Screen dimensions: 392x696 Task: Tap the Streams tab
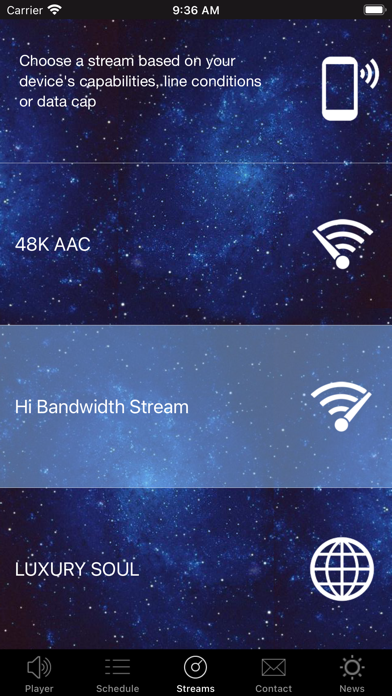tap(196, 674)
